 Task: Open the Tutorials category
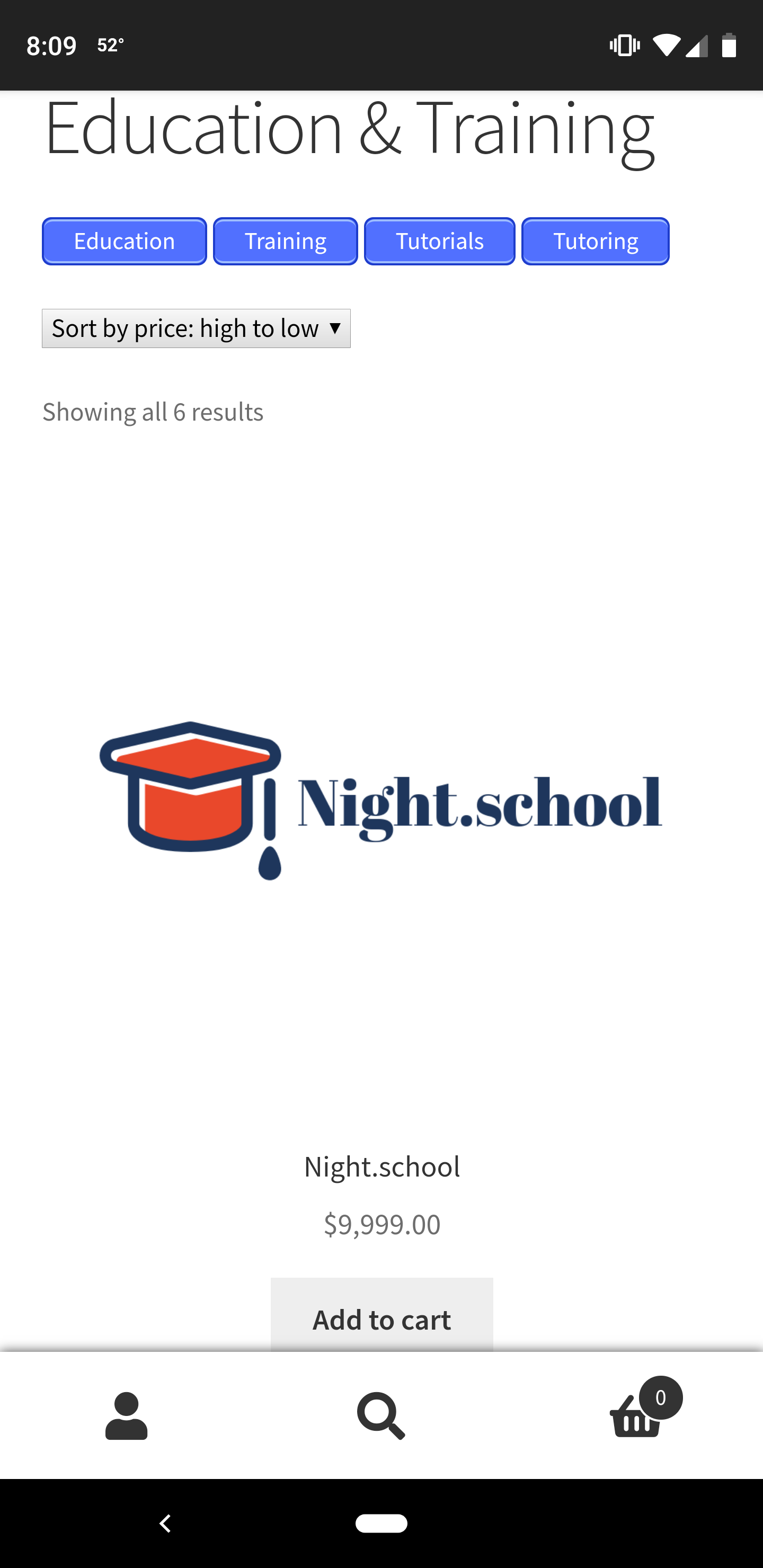[439, 241]
